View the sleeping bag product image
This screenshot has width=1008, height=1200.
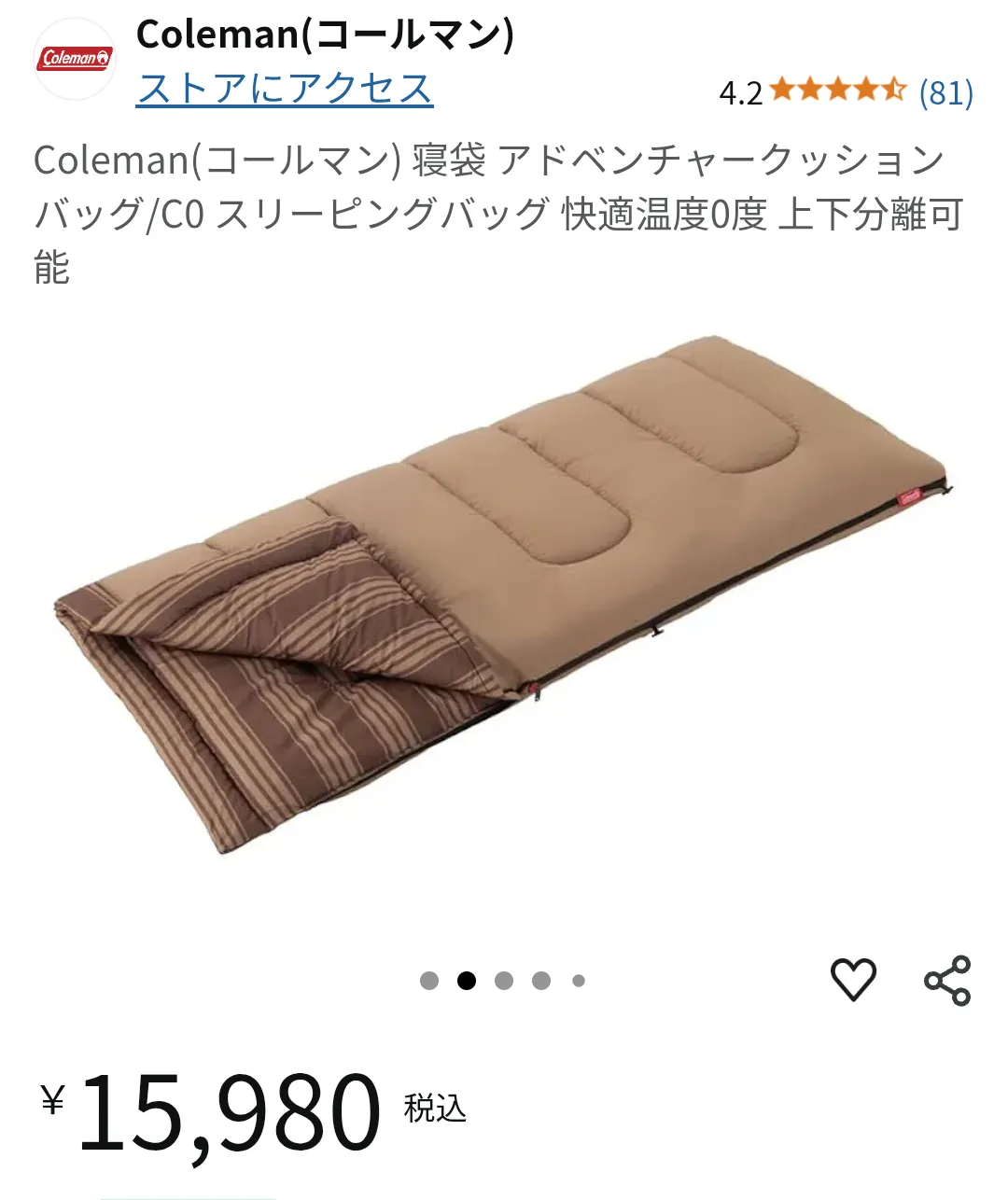(504, 597)
